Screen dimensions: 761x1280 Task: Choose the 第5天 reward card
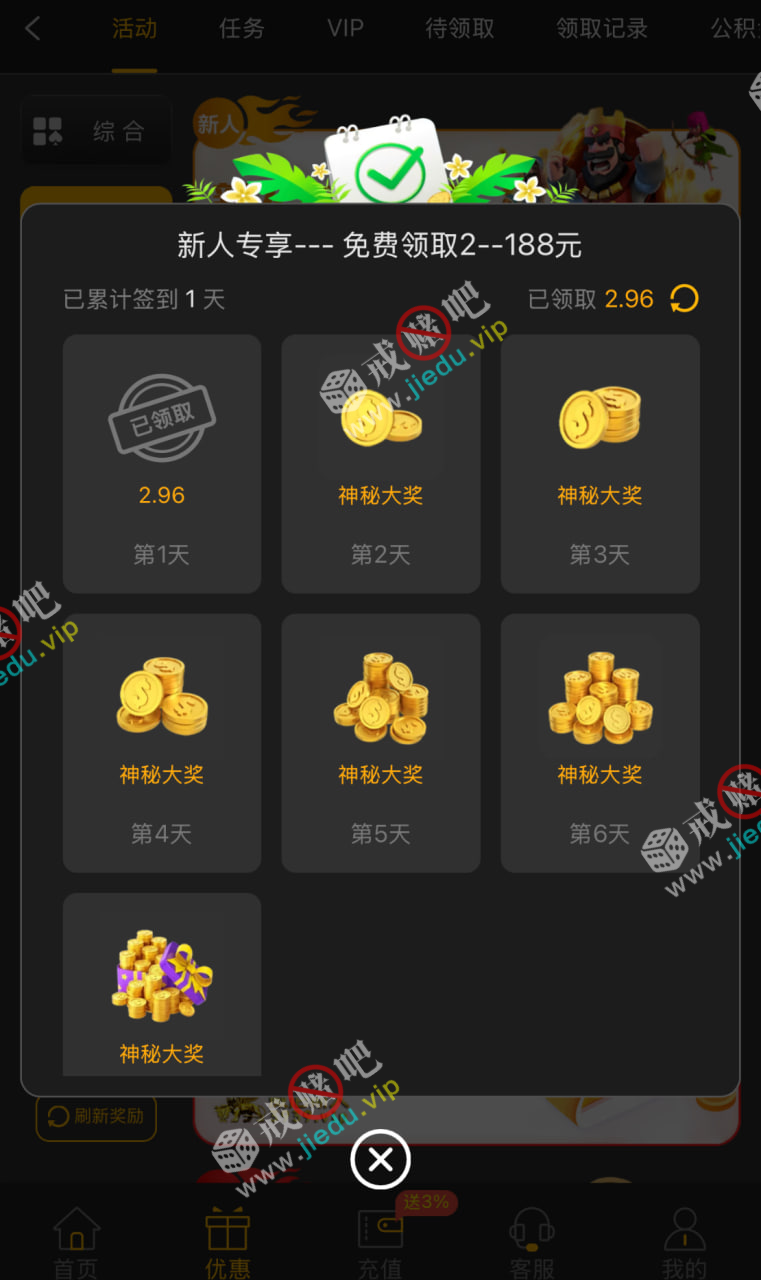(380, 742)
